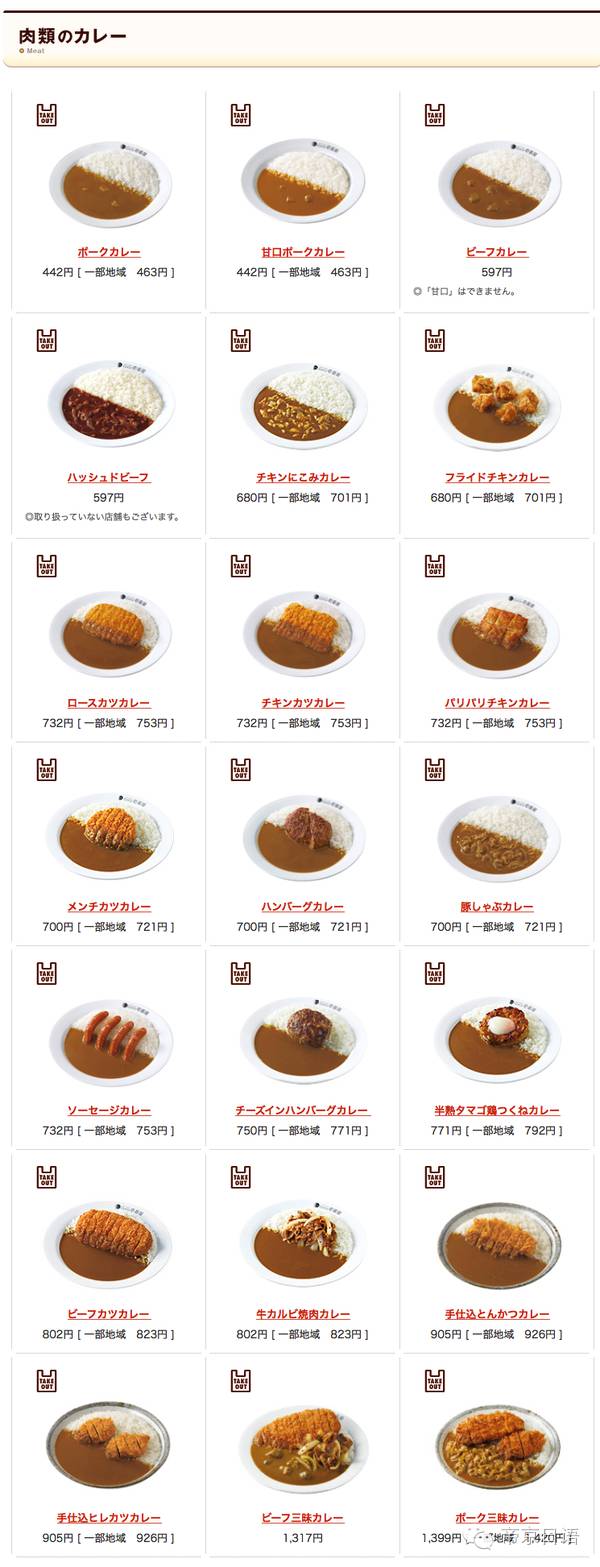Viewport: 600px width, 1567px height.
Task: Open the ハンバーグカレー link
Action: (303, 907)
